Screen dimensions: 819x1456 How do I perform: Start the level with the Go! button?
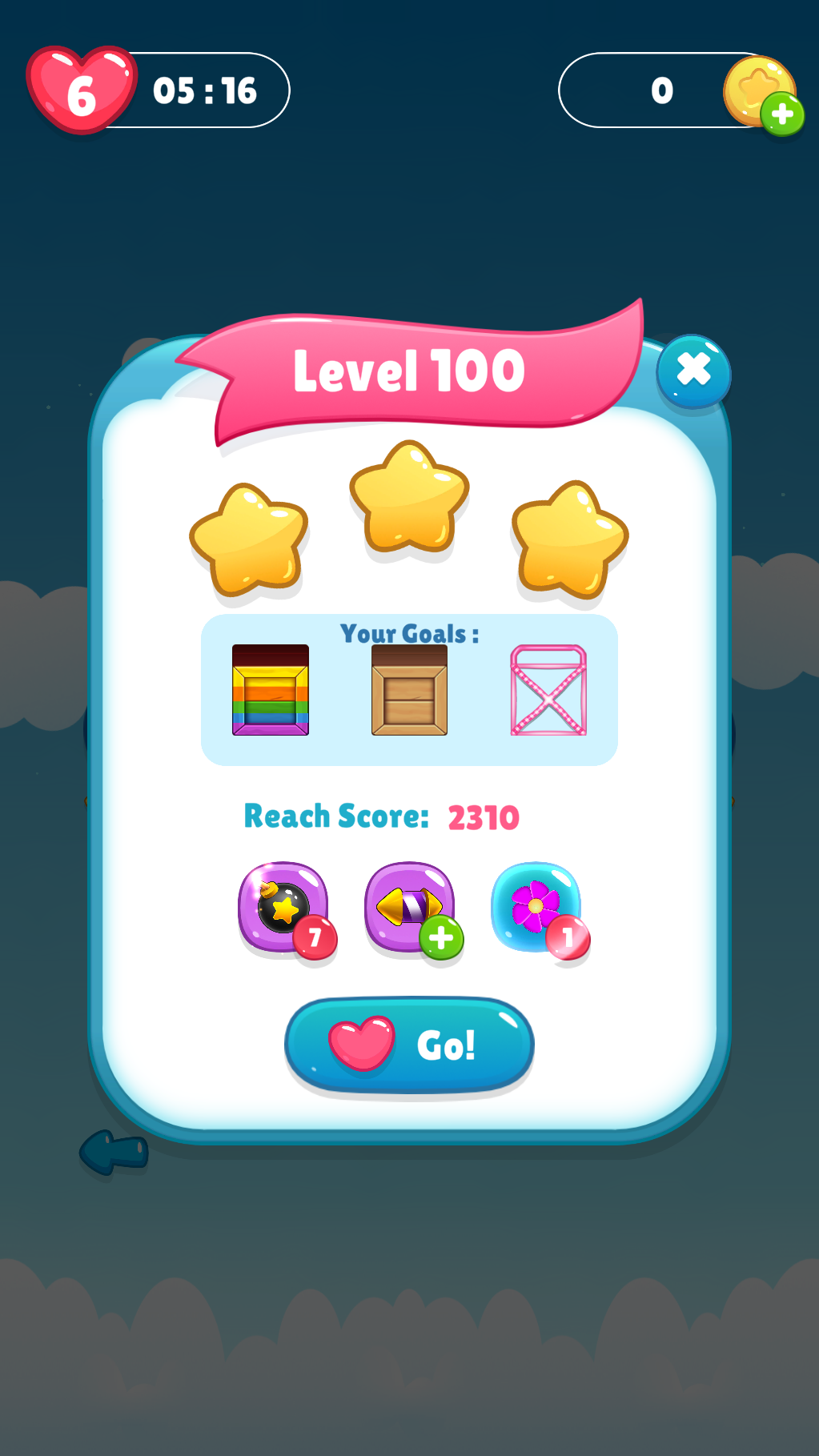(x=409, y=1045)
